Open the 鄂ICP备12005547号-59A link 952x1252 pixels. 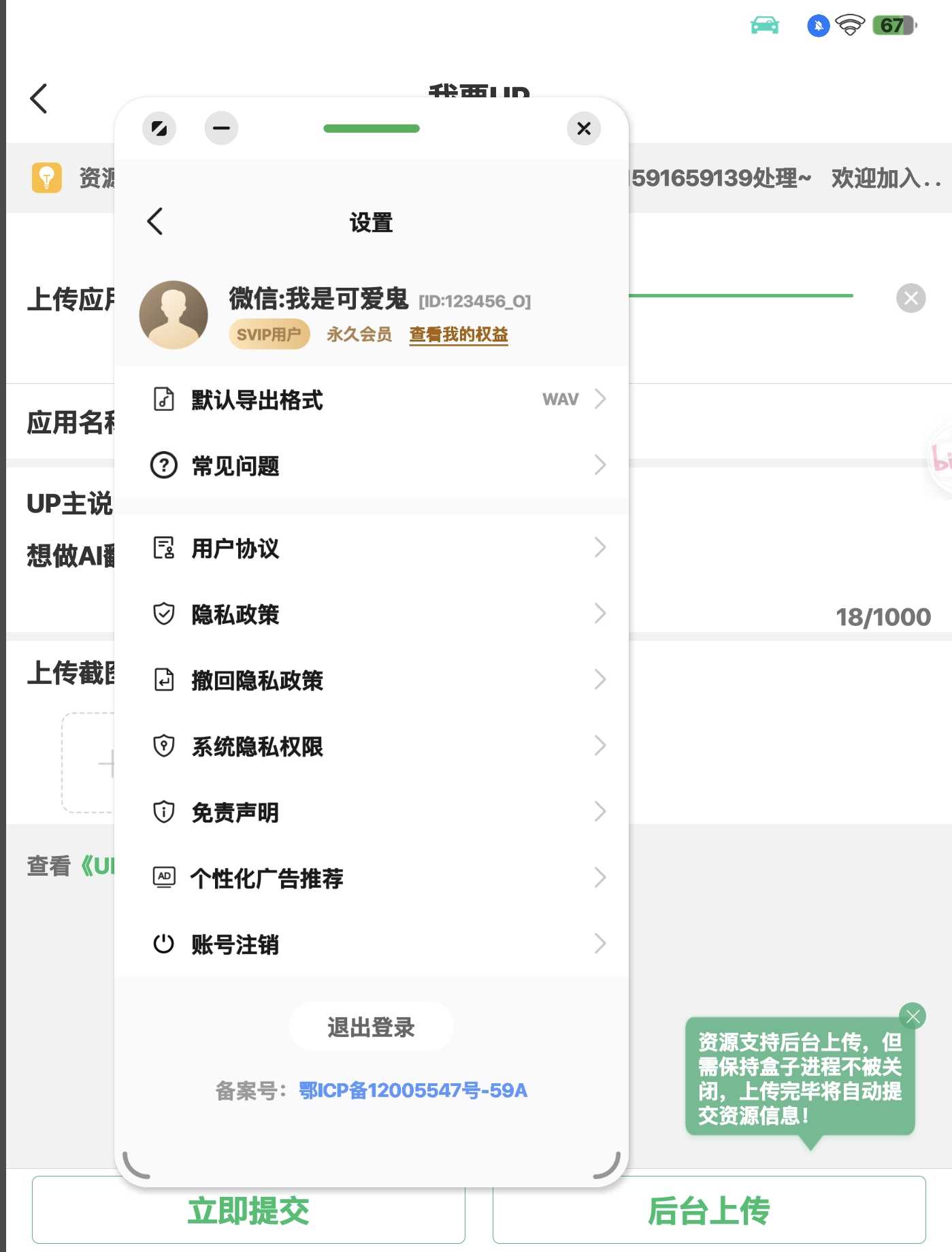pos(413,1091)
